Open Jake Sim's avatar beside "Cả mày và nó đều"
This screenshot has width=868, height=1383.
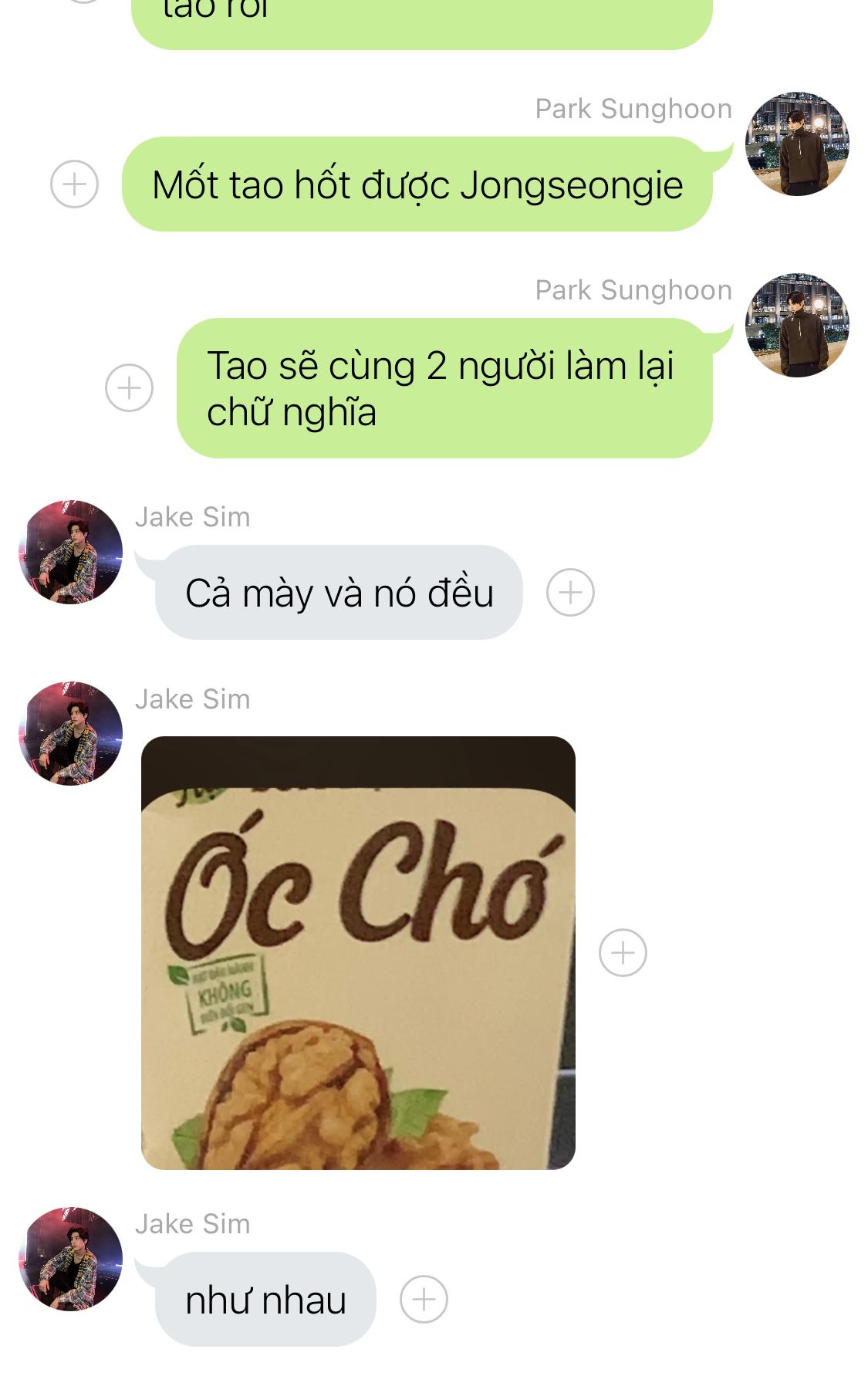click(x=70, y=552)
